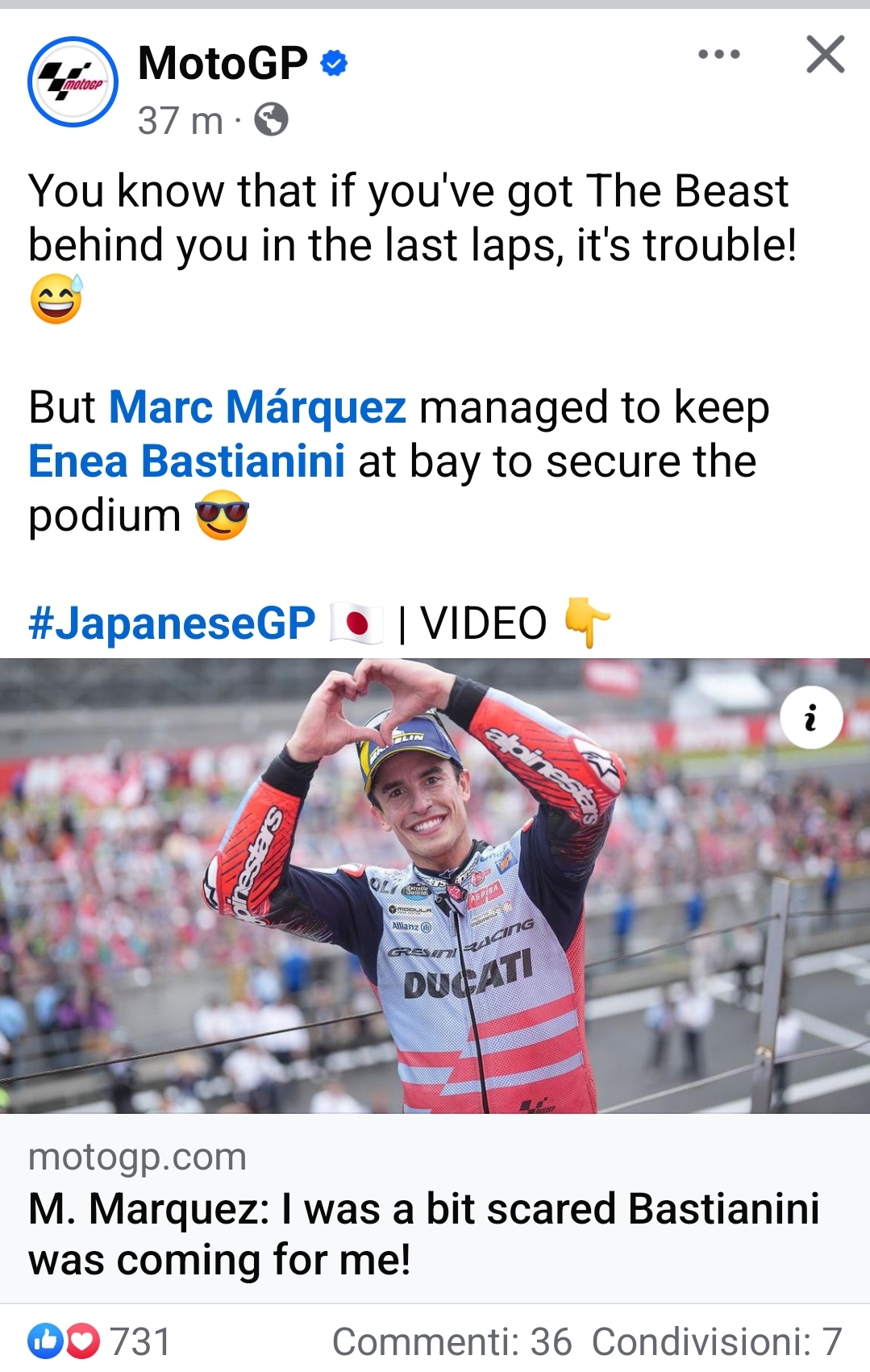Open the #JapaneseGP hashtag
Image resolution: width=870 pixels, height=1372 pixels.
(172, 623)
